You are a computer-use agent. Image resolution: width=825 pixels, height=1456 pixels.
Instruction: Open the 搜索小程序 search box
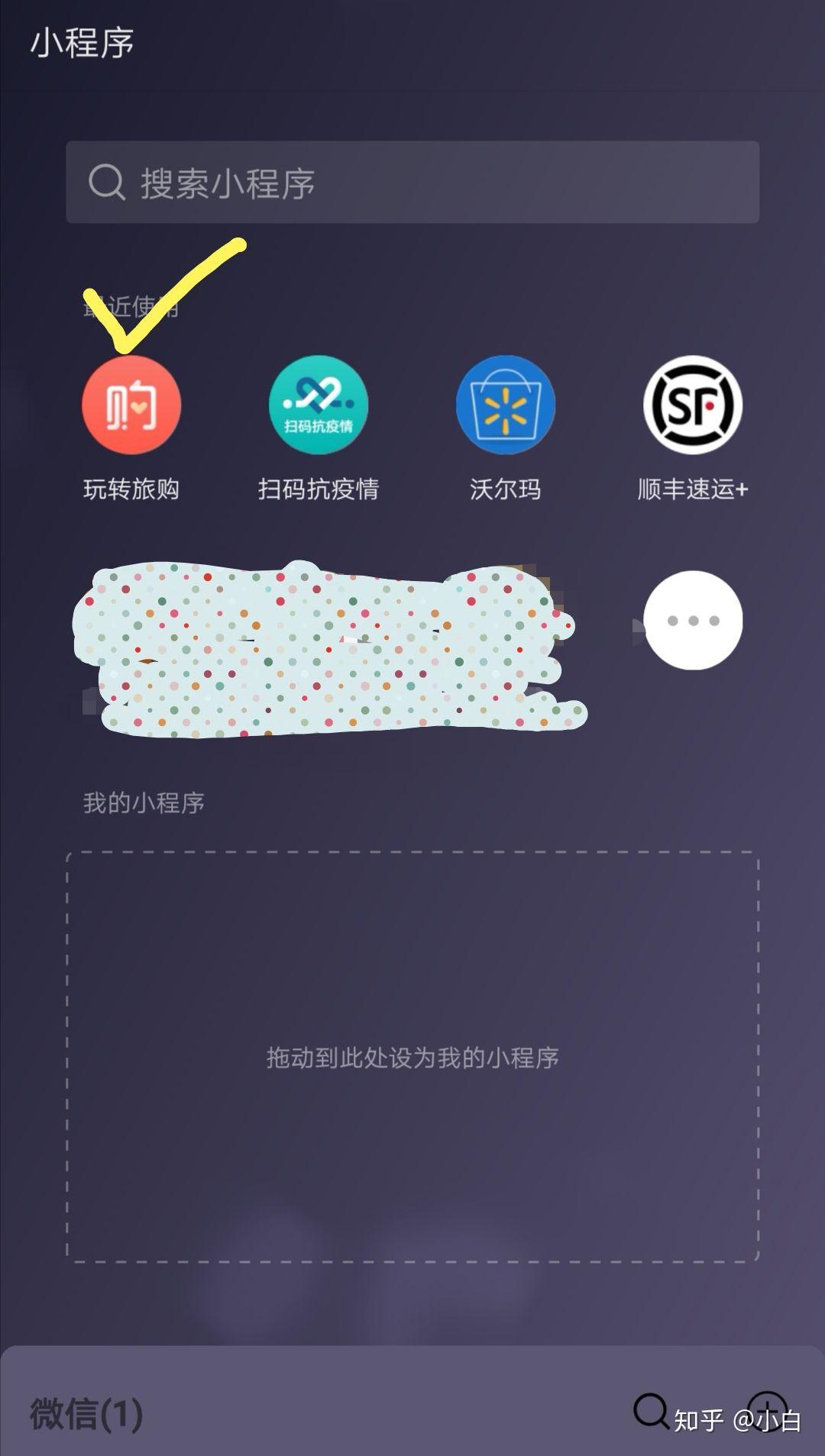click(412, 182)
